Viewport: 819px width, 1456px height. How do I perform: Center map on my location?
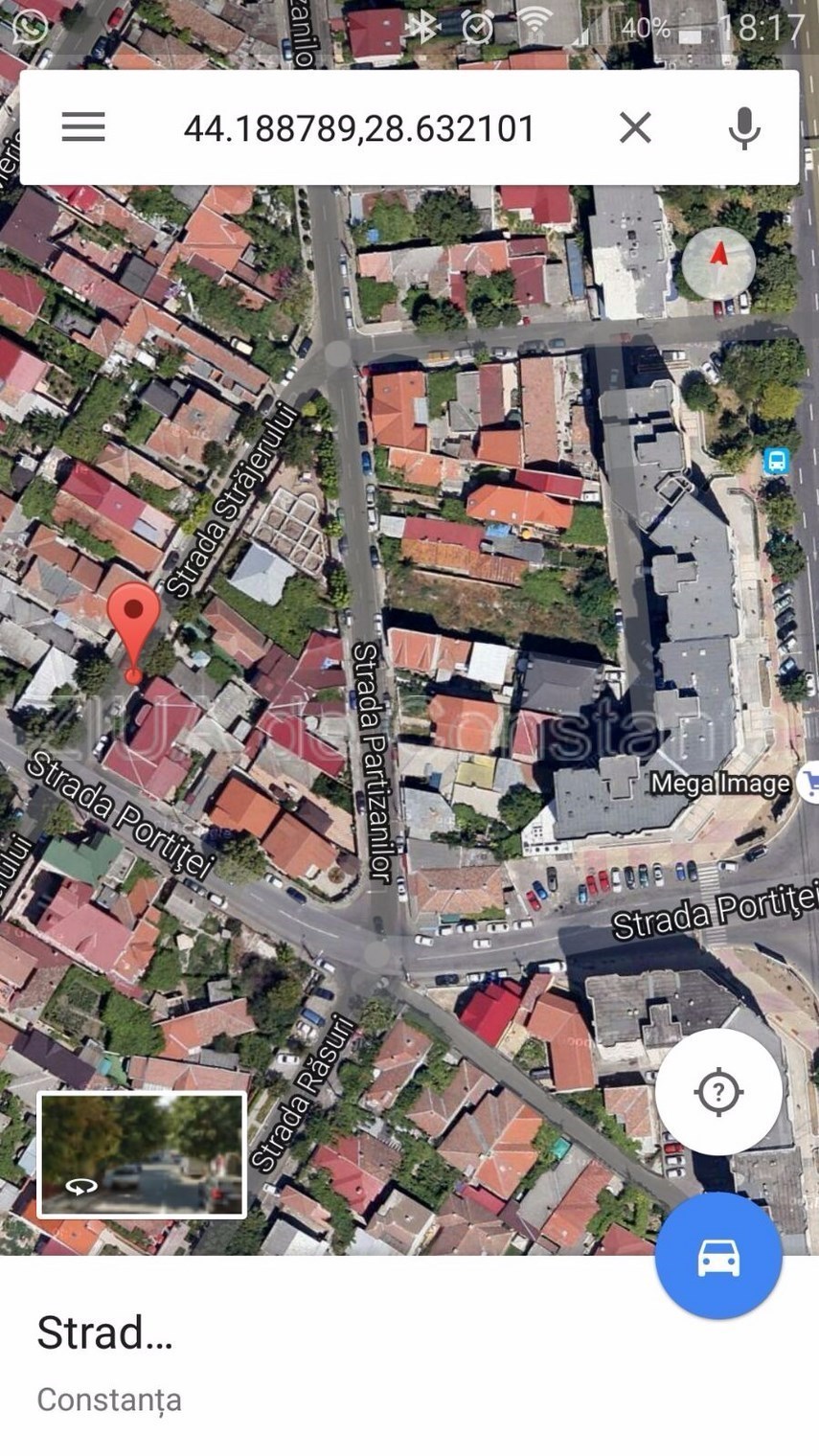[718, 1091]
